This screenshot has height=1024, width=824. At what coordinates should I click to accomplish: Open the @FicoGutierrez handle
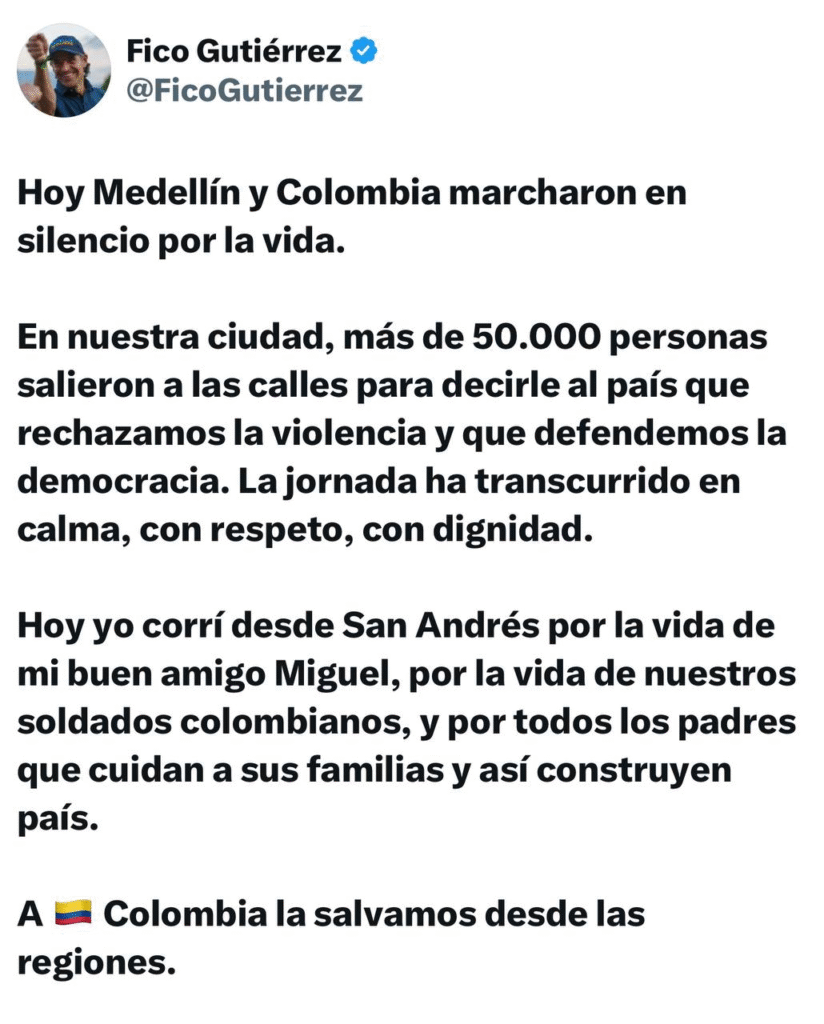click(x=244, y=92)
